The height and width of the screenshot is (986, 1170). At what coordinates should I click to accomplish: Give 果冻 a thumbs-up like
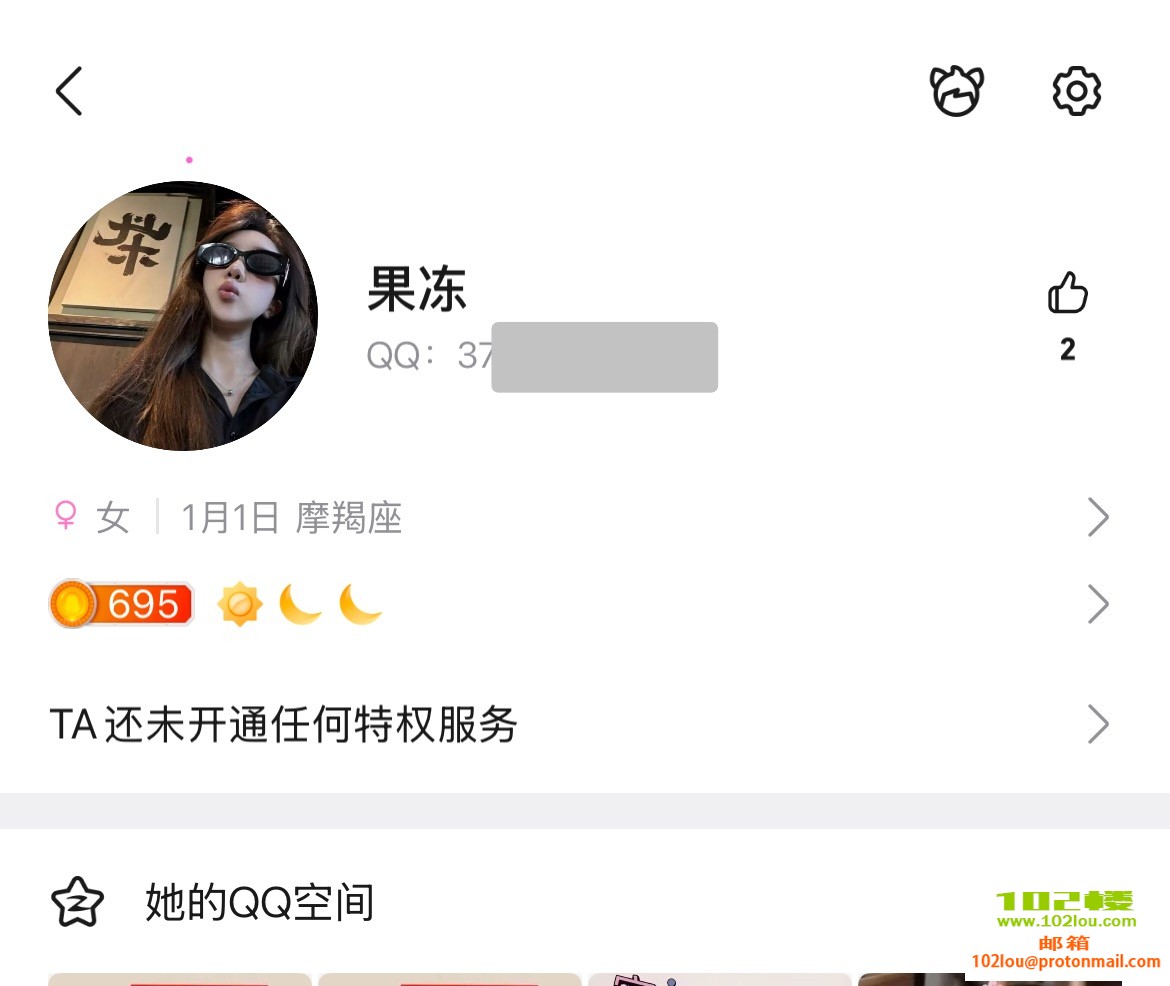pos(1067,295)
